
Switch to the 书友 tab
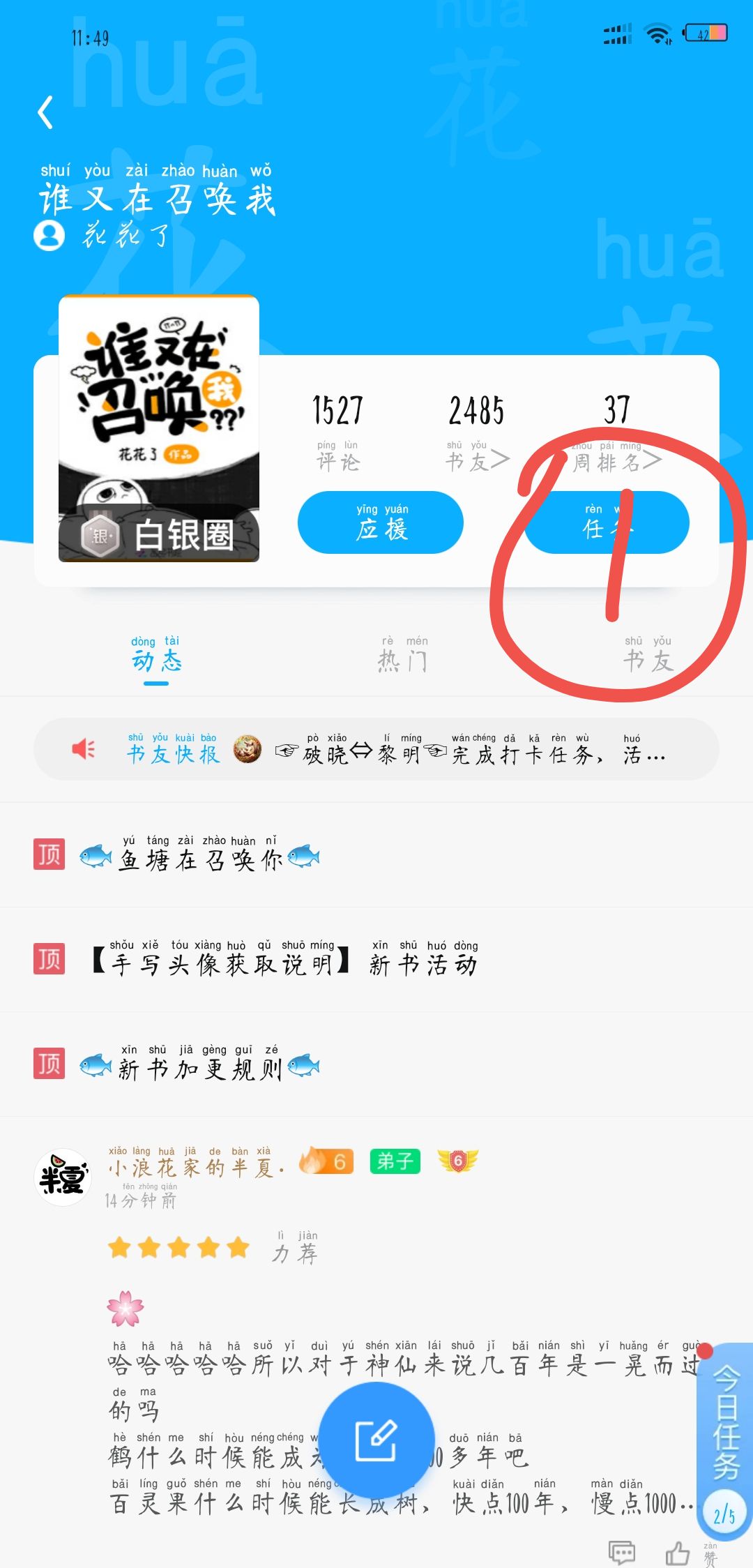(648, 656)
